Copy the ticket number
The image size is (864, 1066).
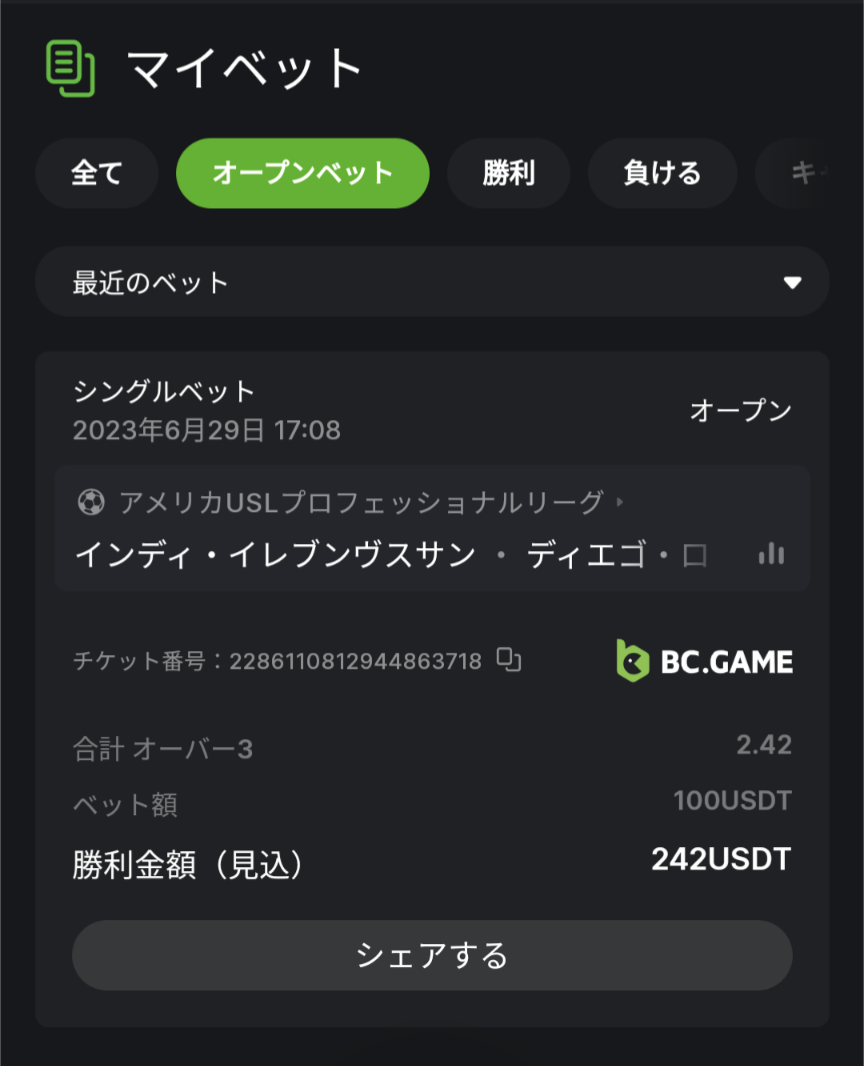[510, 660]
